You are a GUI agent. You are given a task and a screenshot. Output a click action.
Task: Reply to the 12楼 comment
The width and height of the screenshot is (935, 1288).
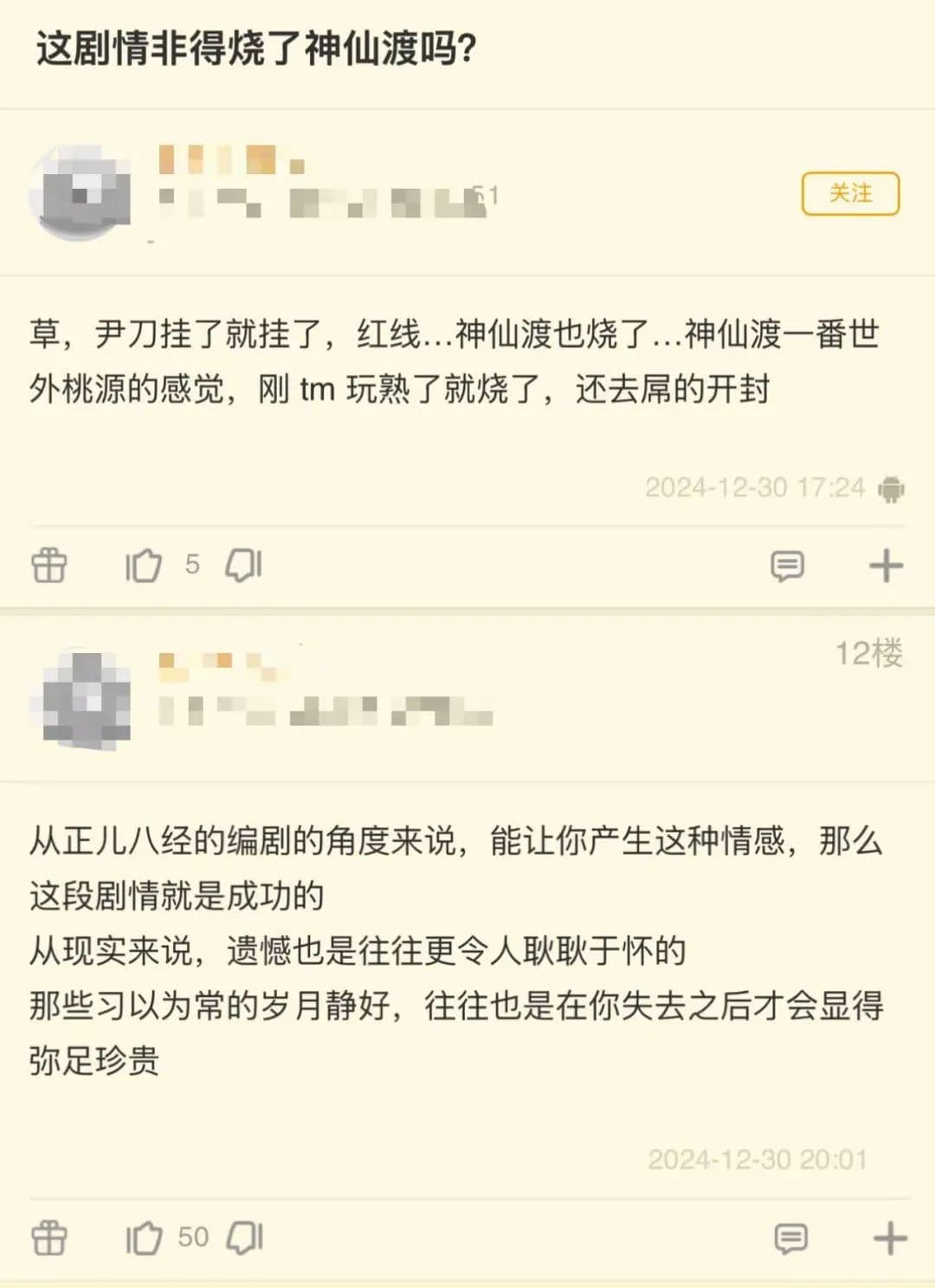pos(790,1239)
